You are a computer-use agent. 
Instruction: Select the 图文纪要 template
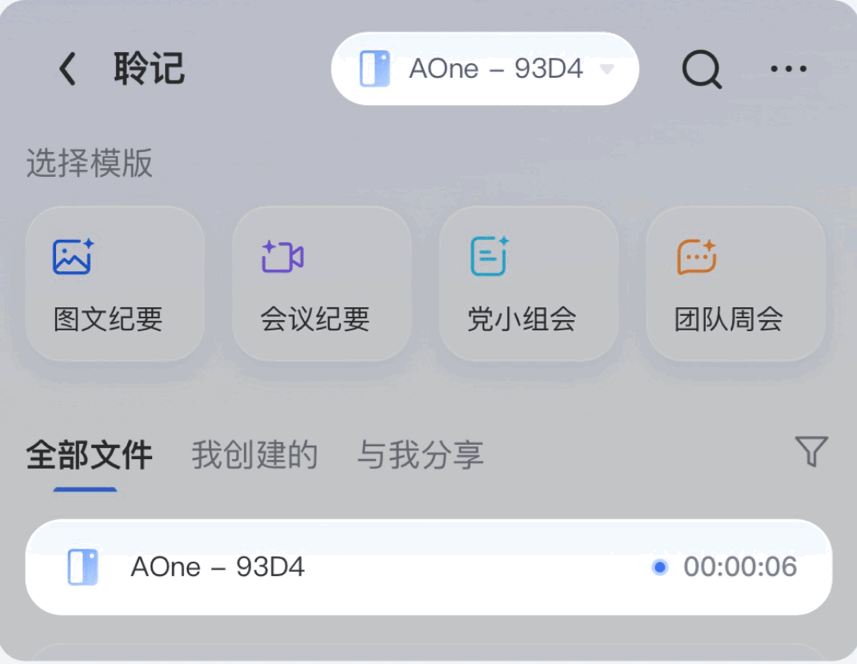pyautogui.click(x=115, y=284)
